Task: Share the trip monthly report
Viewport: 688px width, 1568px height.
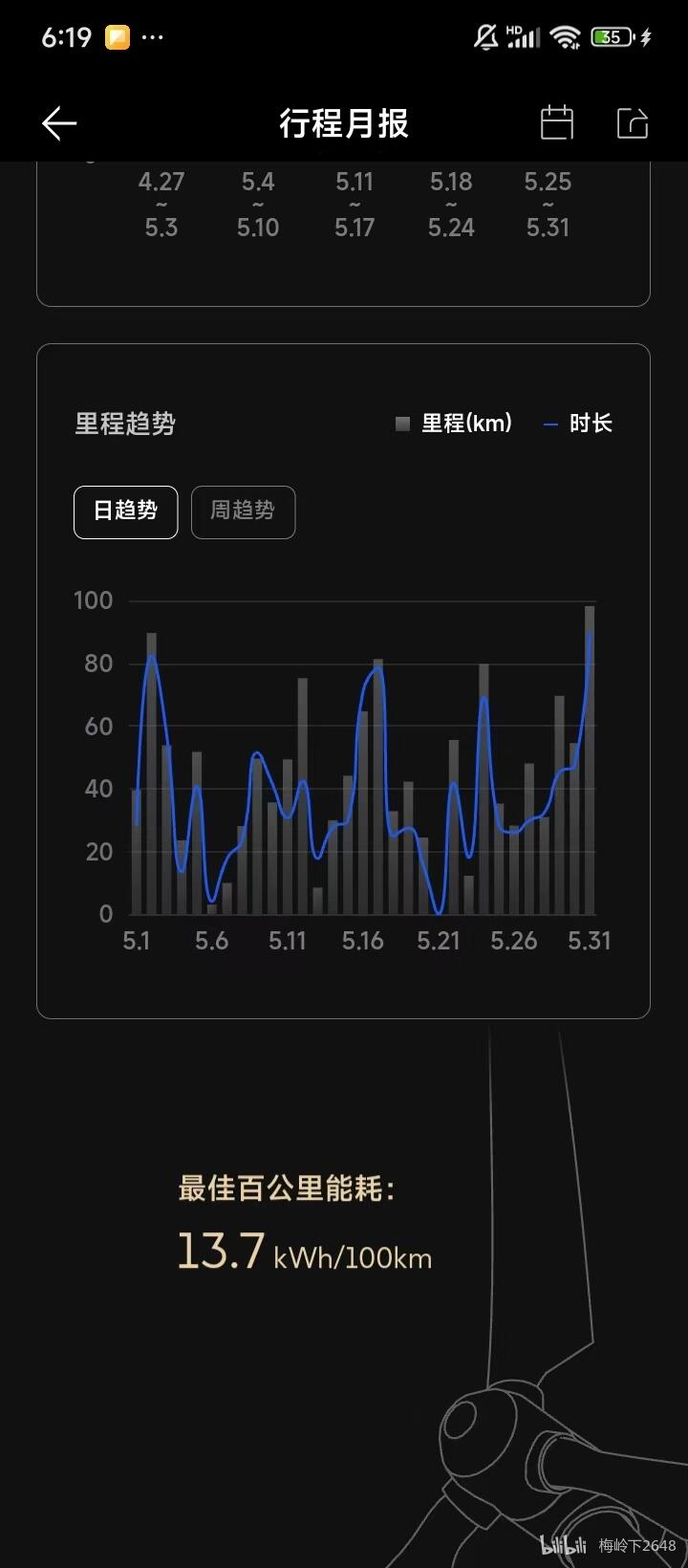Action: point(633,122)
